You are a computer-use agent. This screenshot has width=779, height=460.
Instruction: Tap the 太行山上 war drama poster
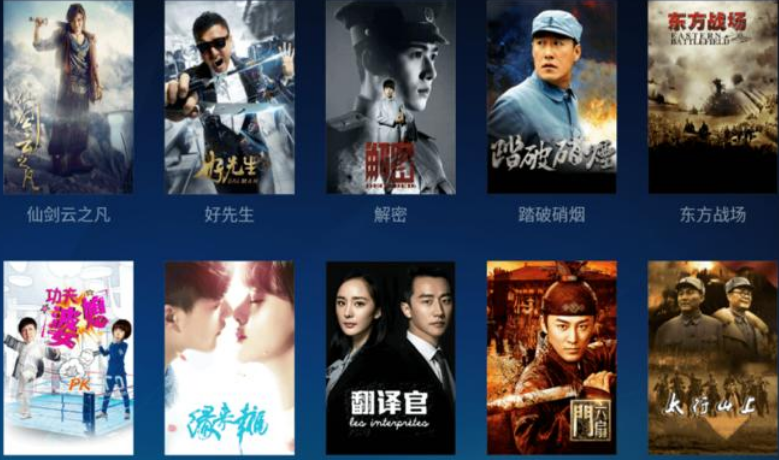[x=712, y=357]
